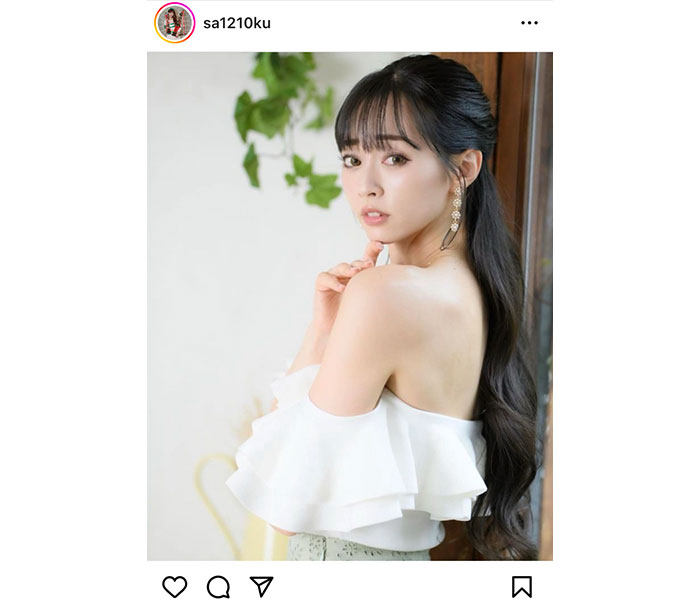
Task: Save this post with the bookmark icon
Action: [522, 586]
